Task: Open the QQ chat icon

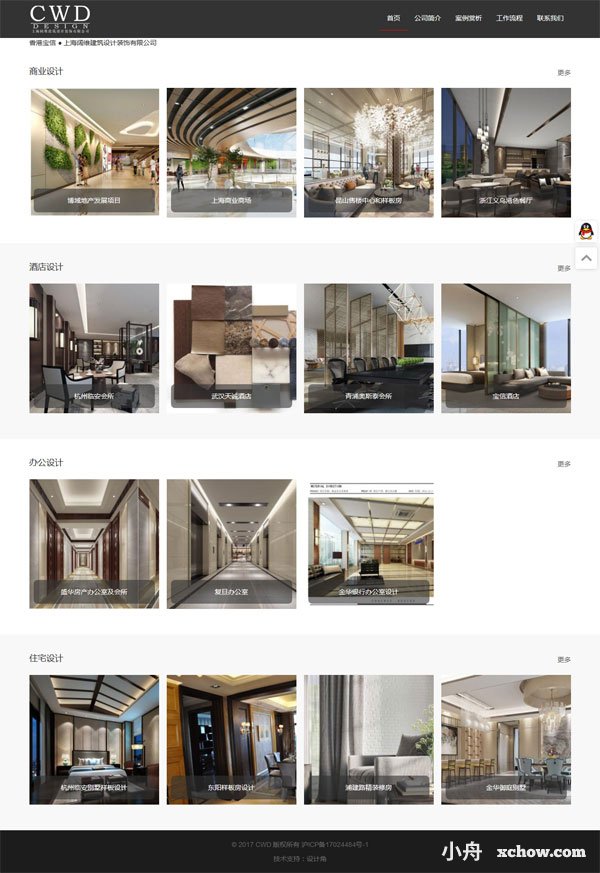Action: click(x=587, y=231)
